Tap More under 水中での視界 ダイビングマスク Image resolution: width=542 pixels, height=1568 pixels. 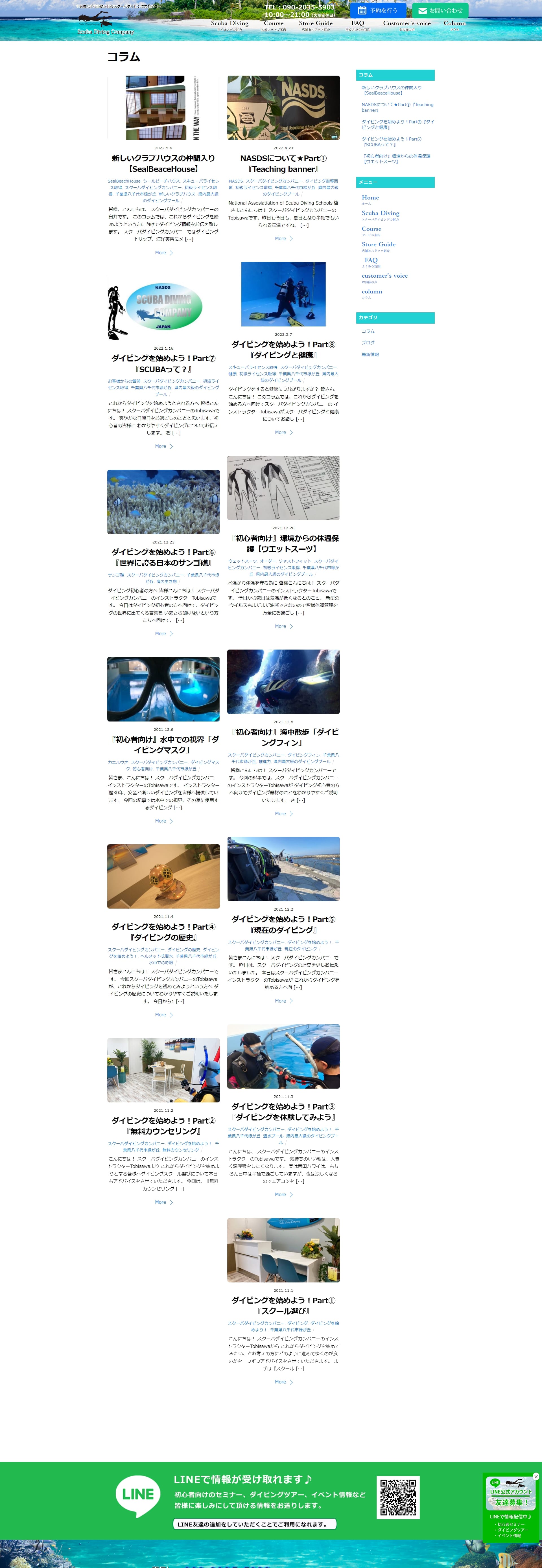[163, 821]
